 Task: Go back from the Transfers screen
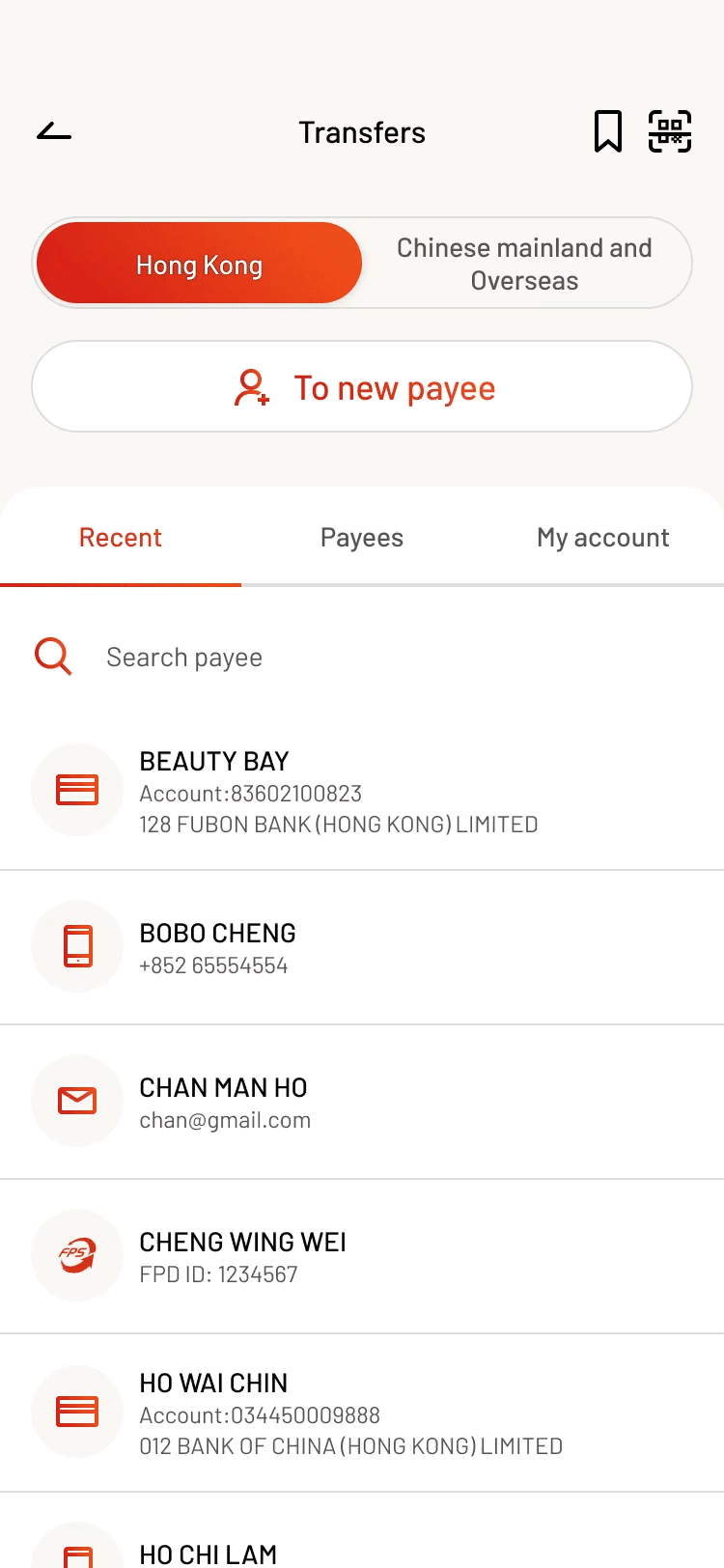coord(54,131)
